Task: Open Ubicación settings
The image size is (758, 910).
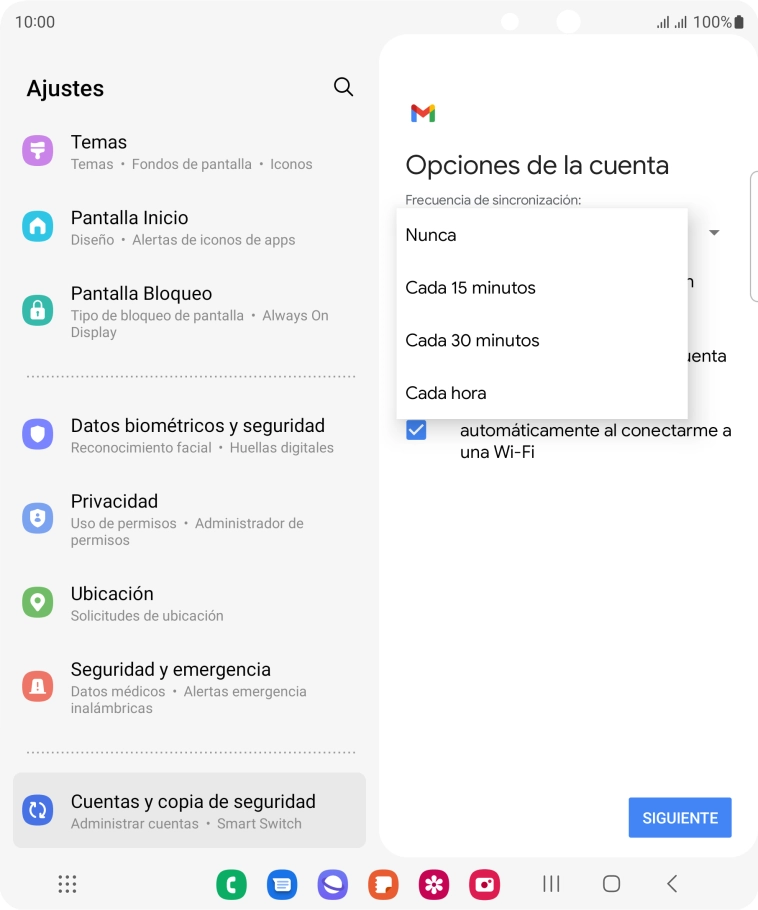Action: 189,603
